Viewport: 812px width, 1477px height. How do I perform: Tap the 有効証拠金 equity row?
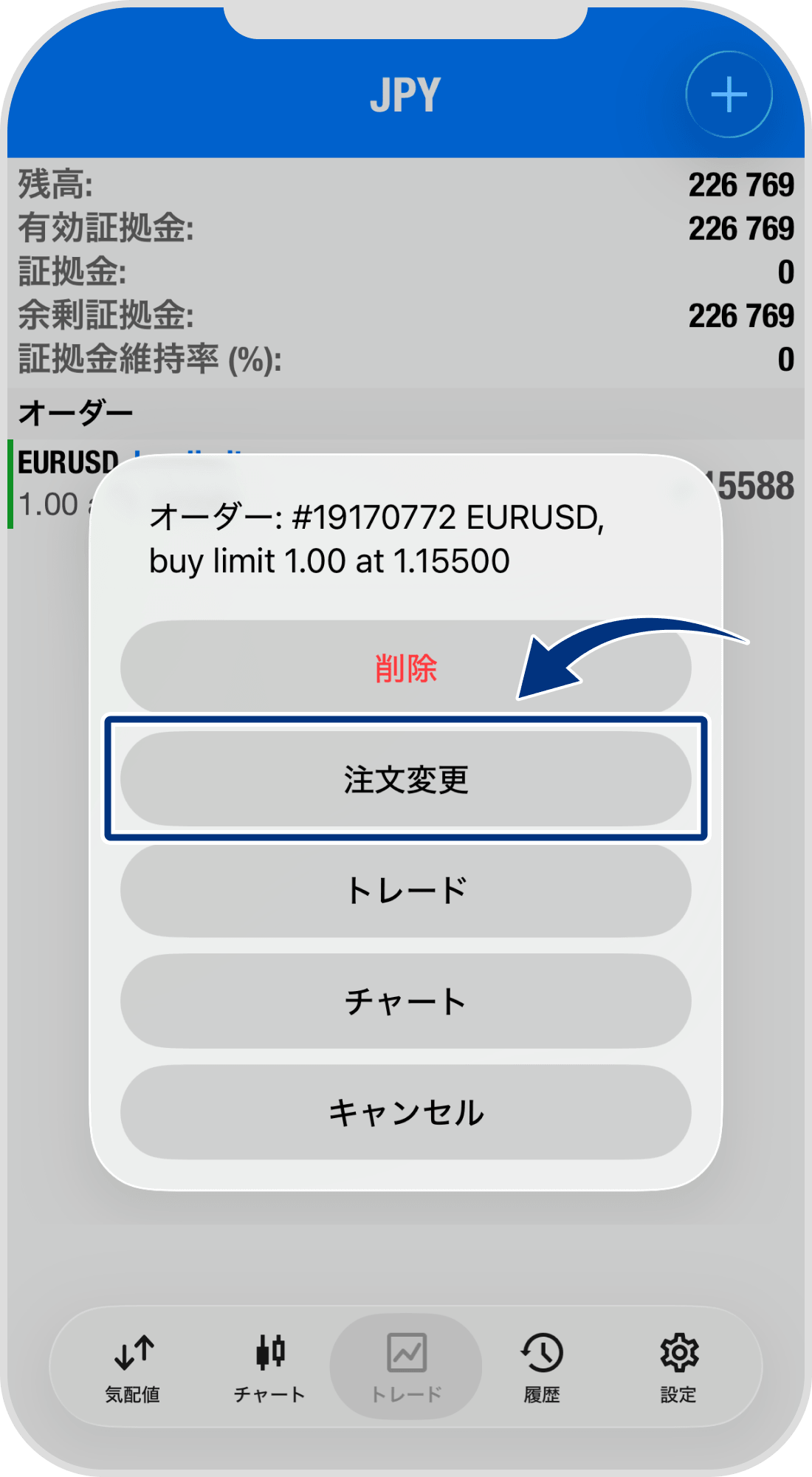pyautogui.click(x=406, y=230)
